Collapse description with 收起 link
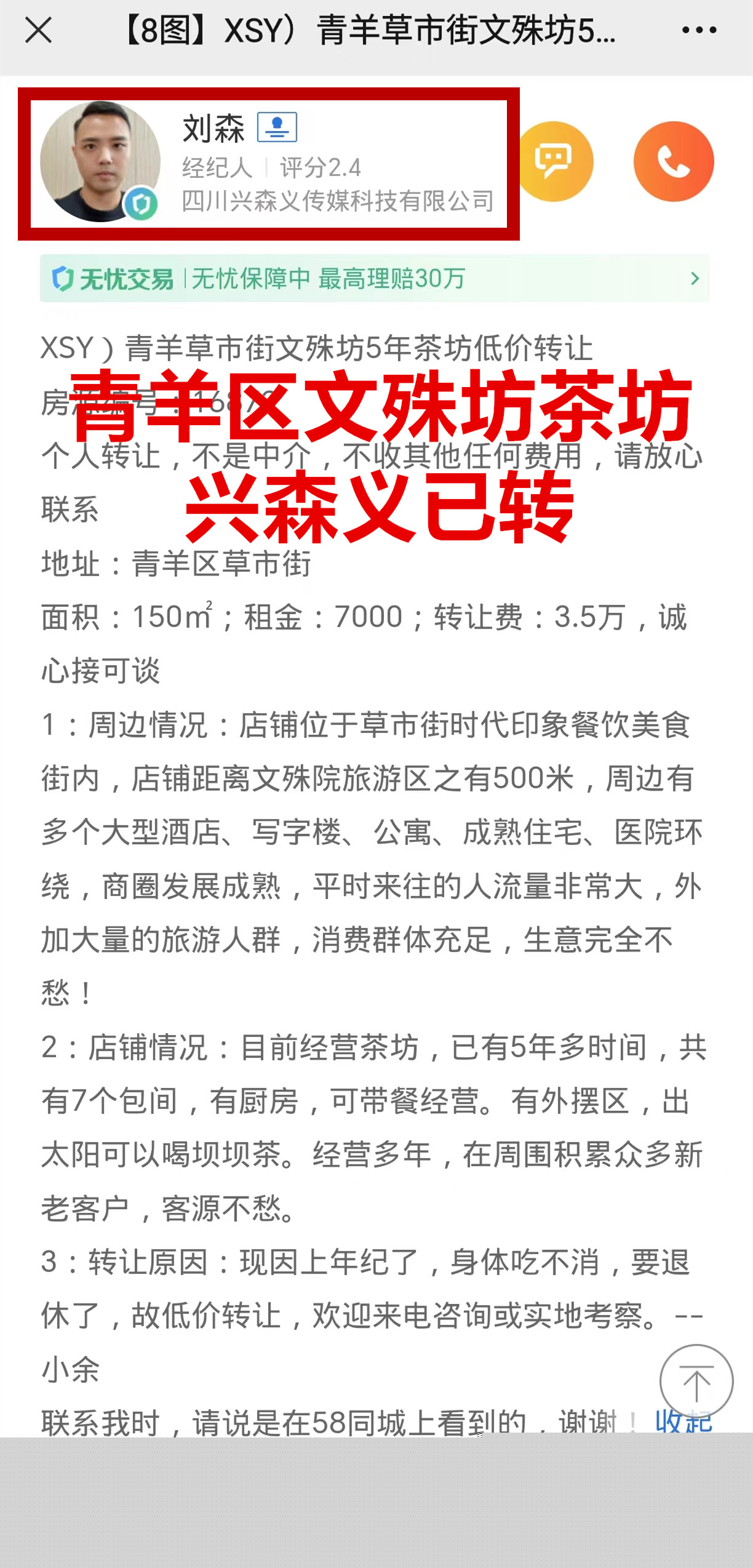753x1568 pixels. coord(683,1422)
